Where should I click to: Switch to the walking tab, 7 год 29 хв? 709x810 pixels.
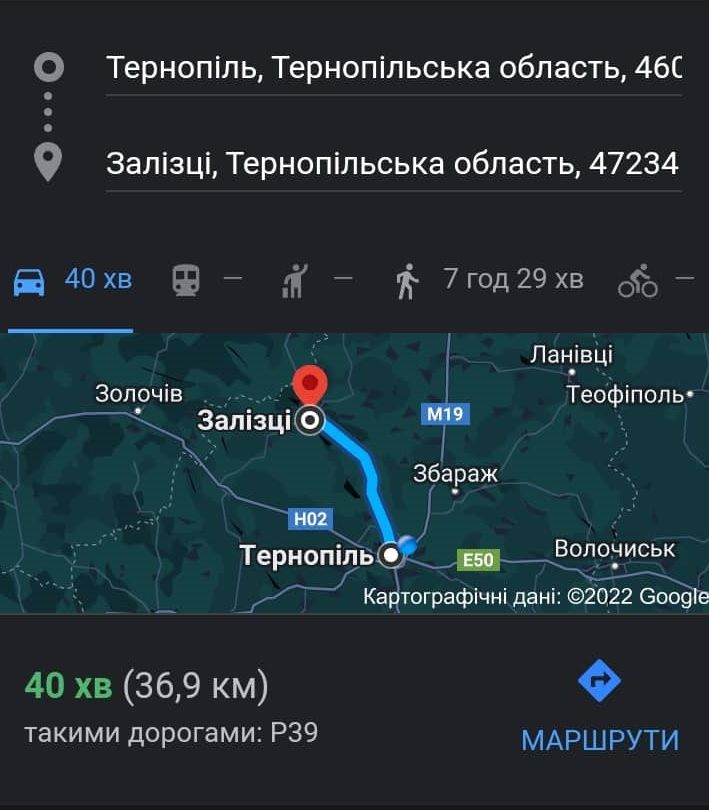point(488,280)
